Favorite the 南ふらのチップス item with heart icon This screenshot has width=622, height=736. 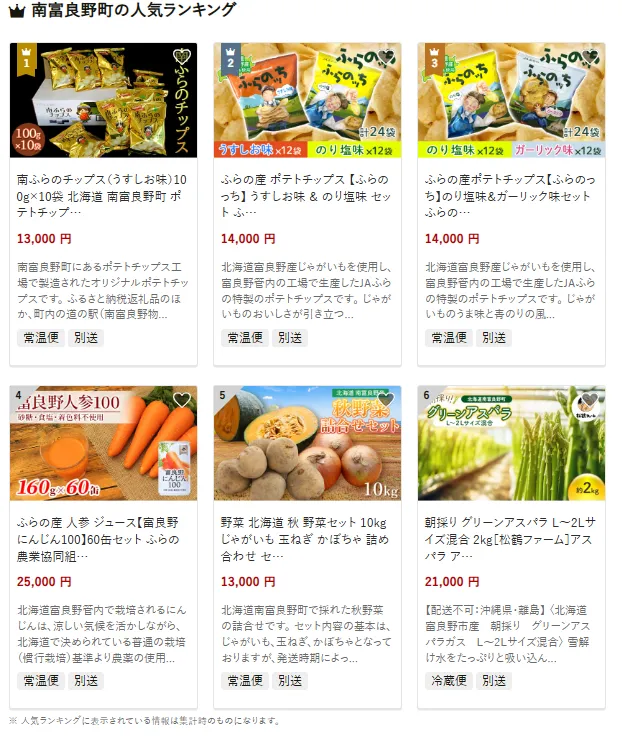click(x=181, y=57)
